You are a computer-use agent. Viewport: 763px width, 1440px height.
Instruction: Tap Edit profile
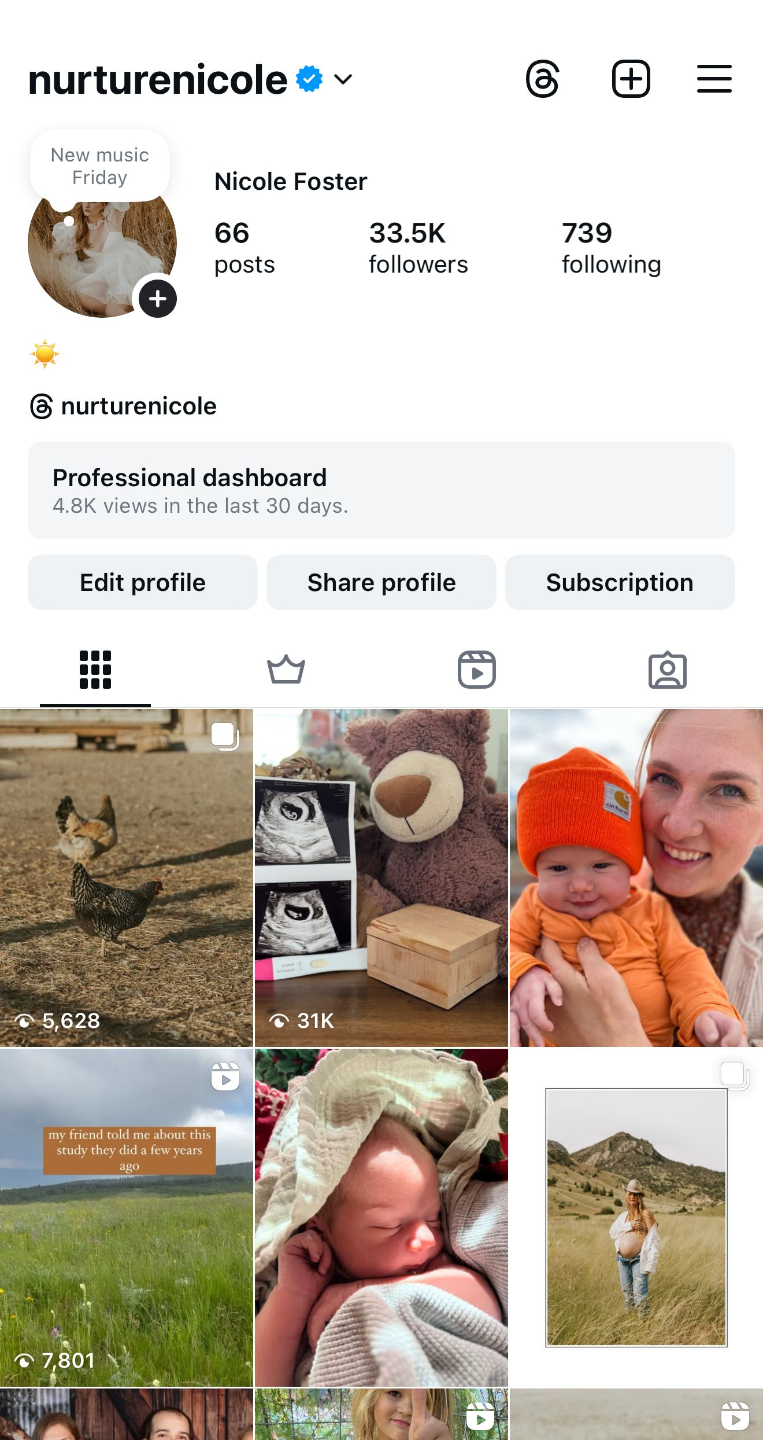coord(143,582)
